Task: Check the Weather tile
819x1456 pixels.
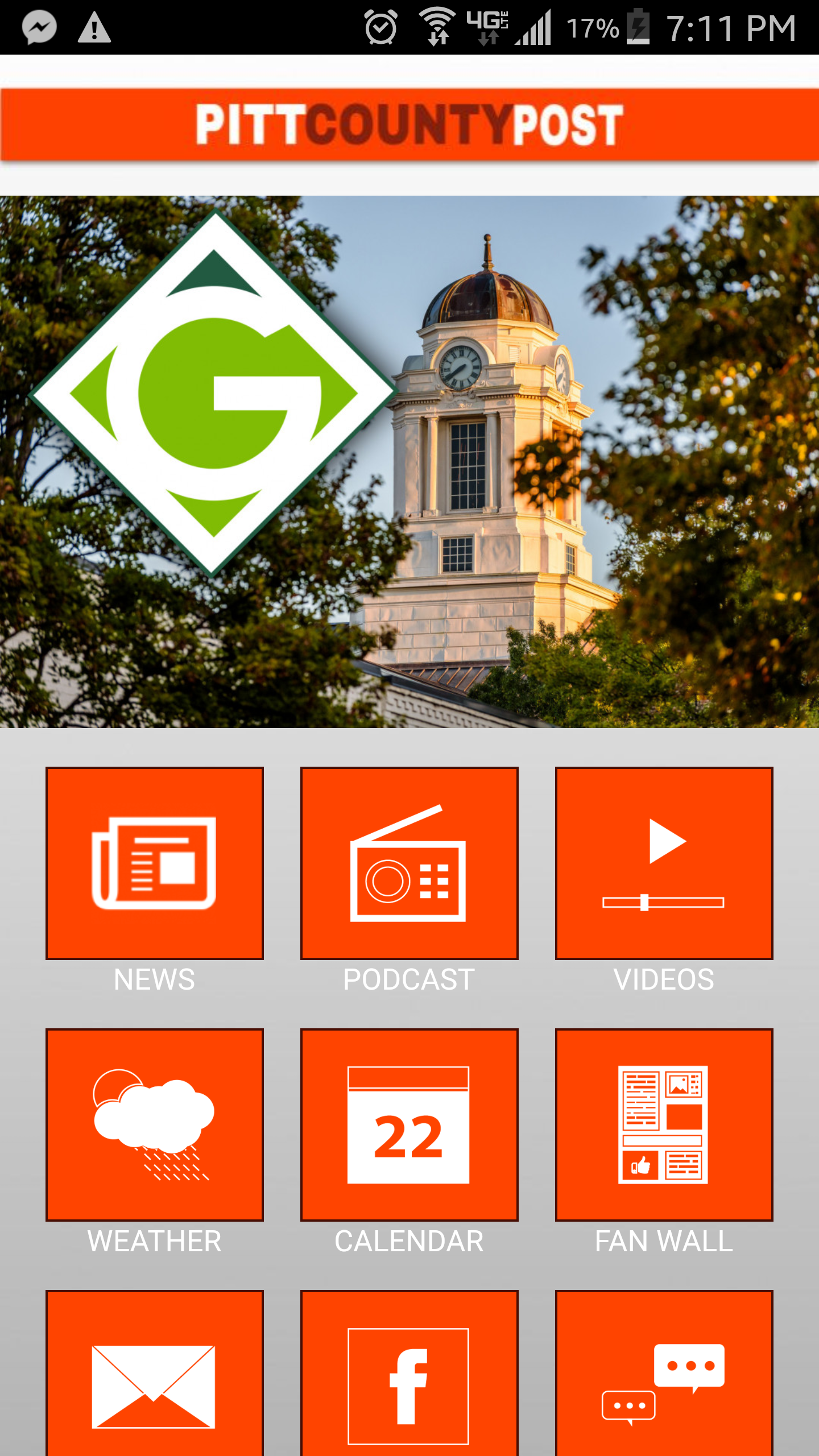Action: click(154, 1124)
